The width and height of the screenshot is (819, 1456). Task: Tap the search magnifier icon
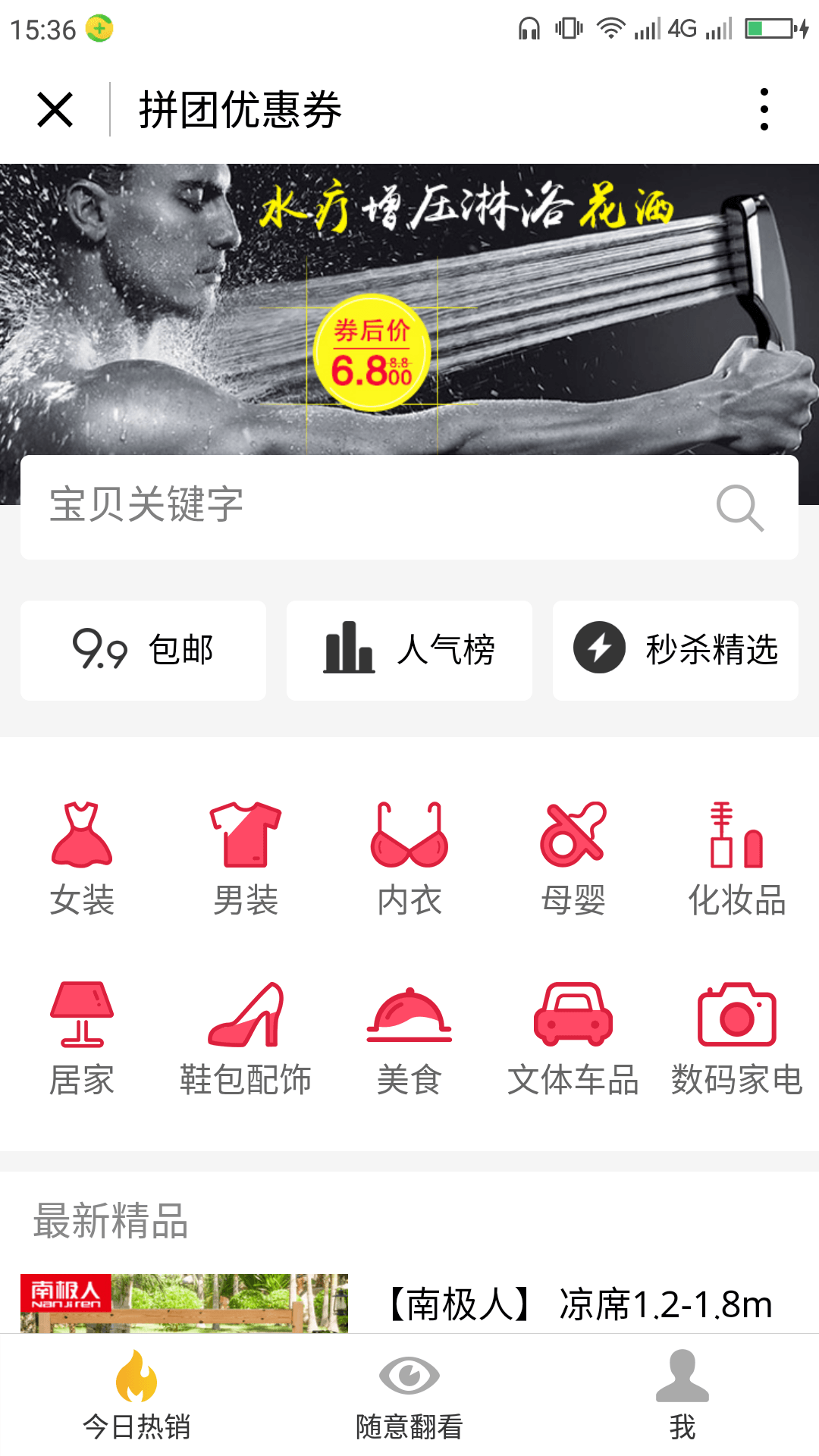point(739,507)
